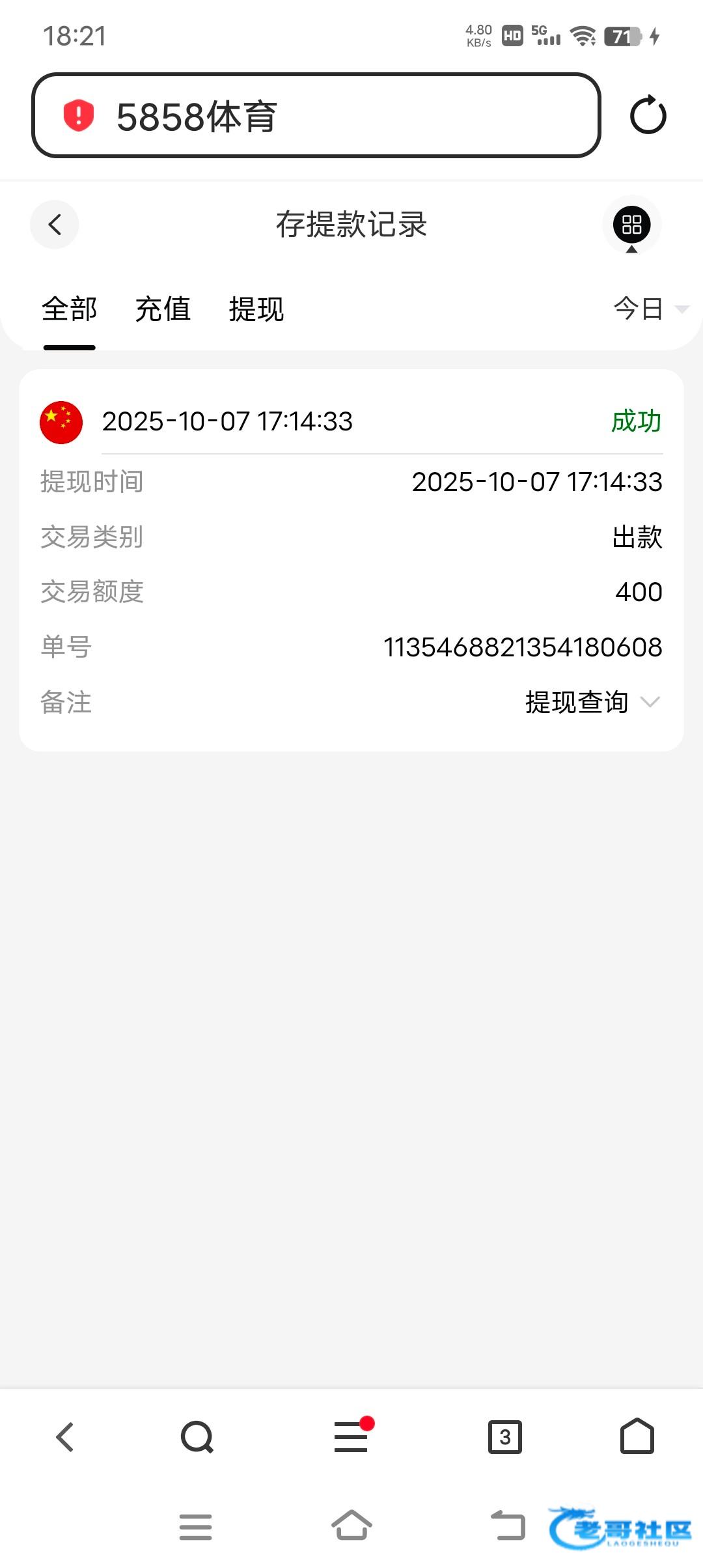This screenshot has width=703, height=1568.
Task: Go to browser homepage
Action: pos(637,1436)
